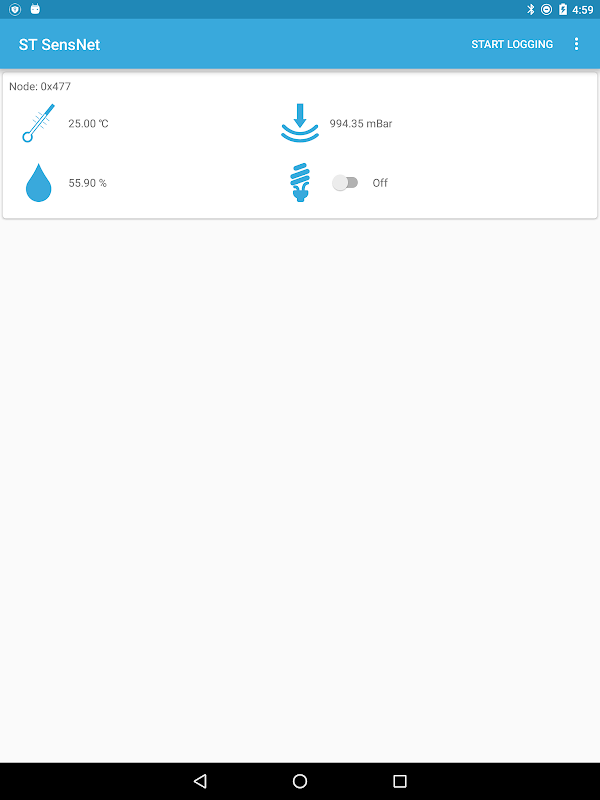Viewport: 600px width, 800px height.
Task: Open the overflow menu
Action: coord(576,44)
